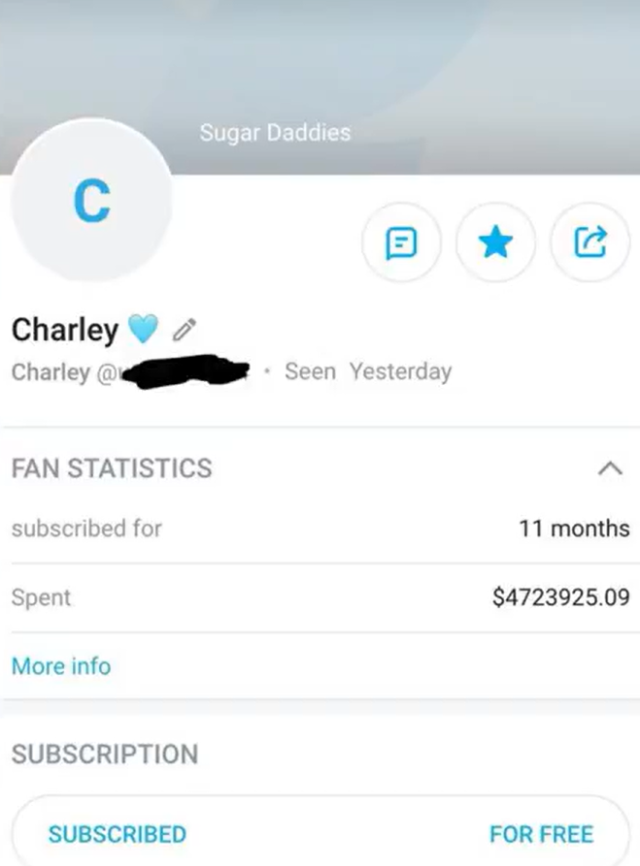Share Charley's profile

point(590,242)
